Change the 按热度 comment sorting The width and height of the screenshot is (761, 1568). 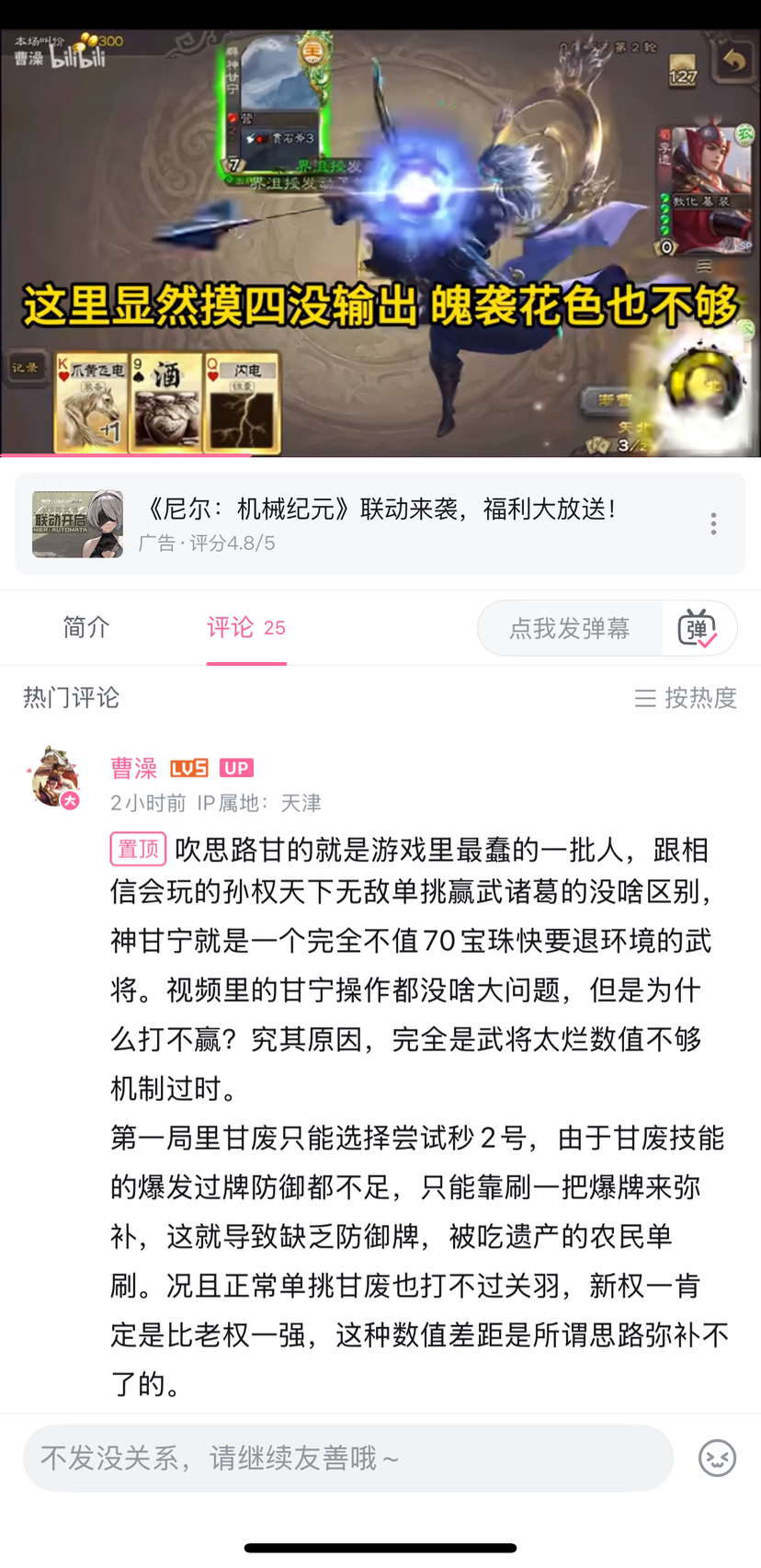[686, 698]
